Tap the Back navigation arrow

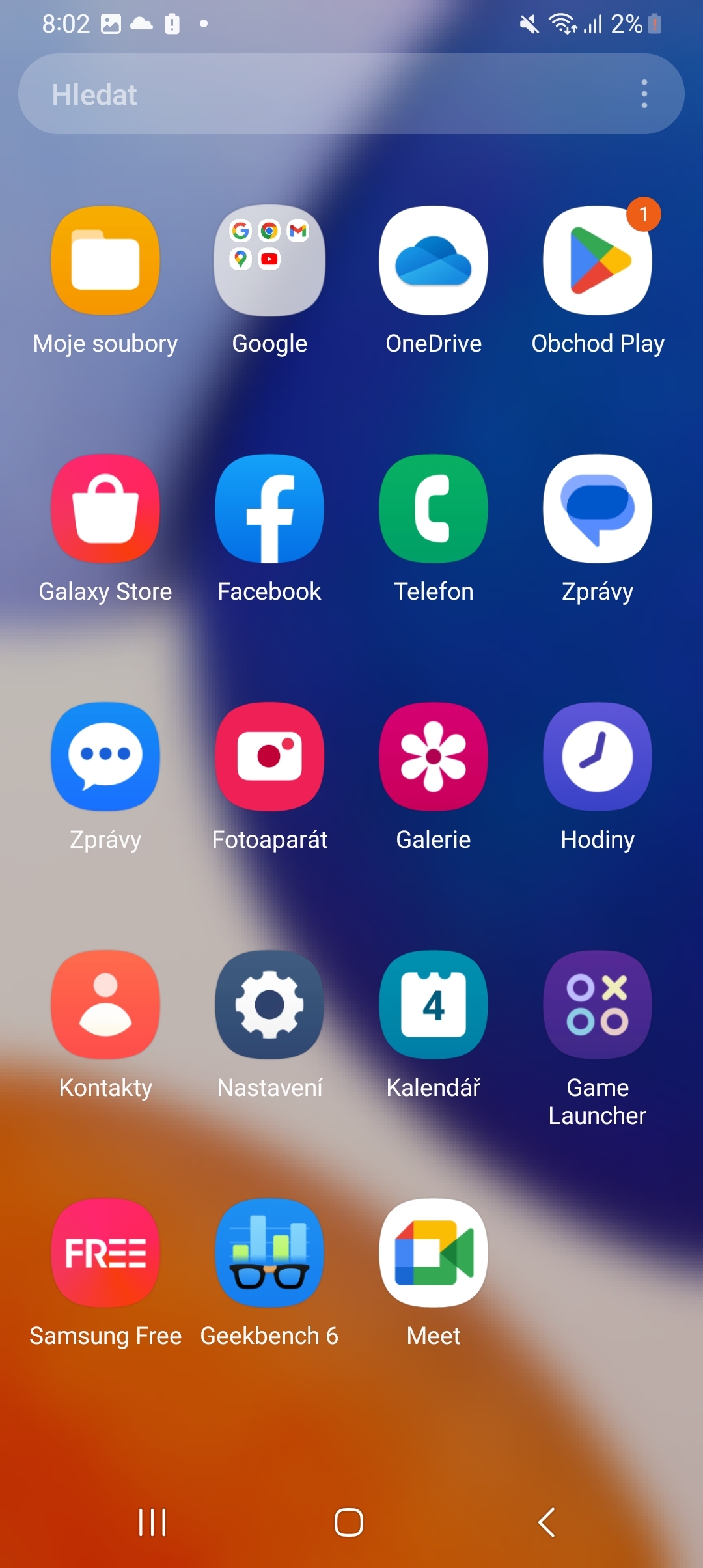(x=545, y=1523)
